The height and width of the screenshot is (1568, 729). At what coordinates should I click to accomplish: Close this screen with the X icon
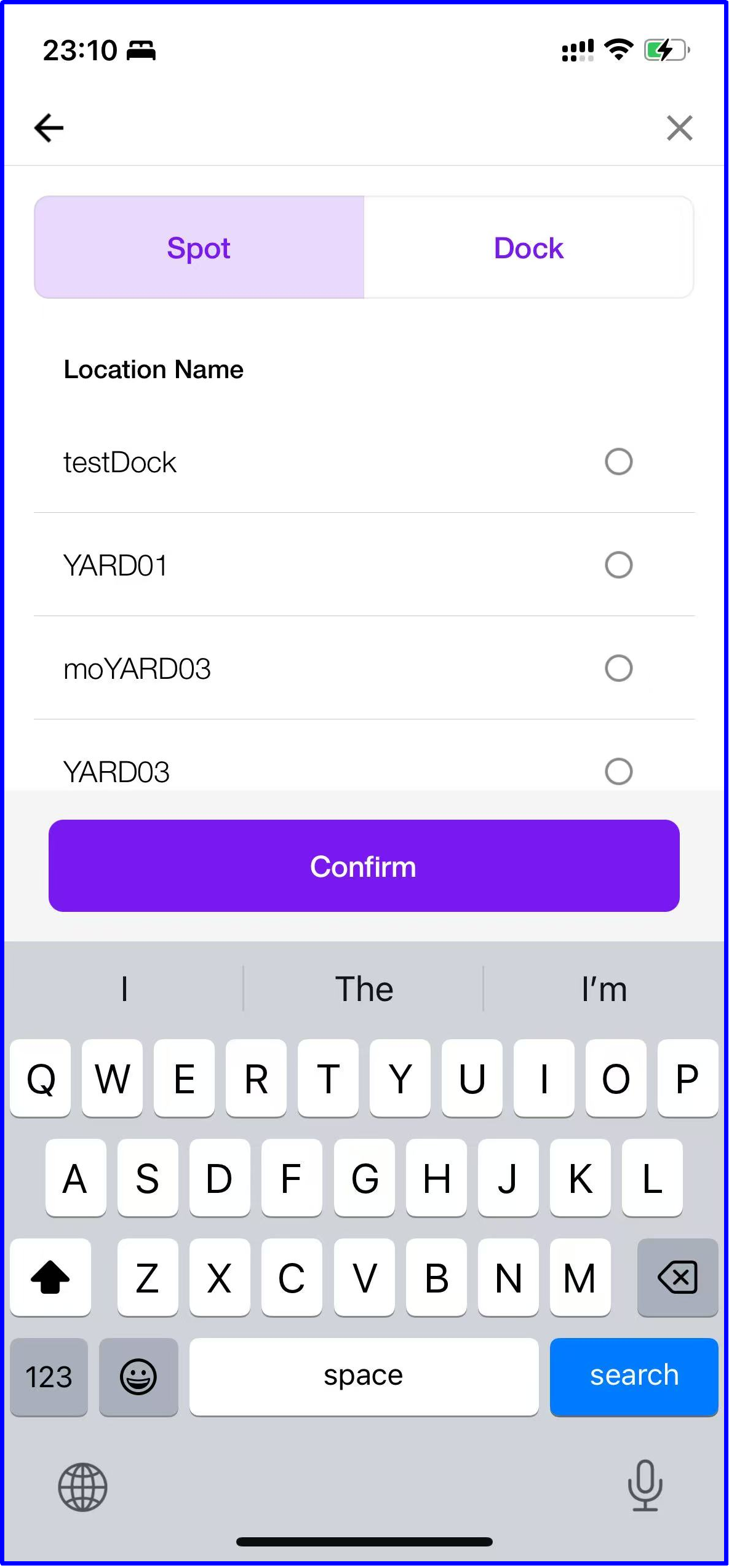[x=679, y=128]
